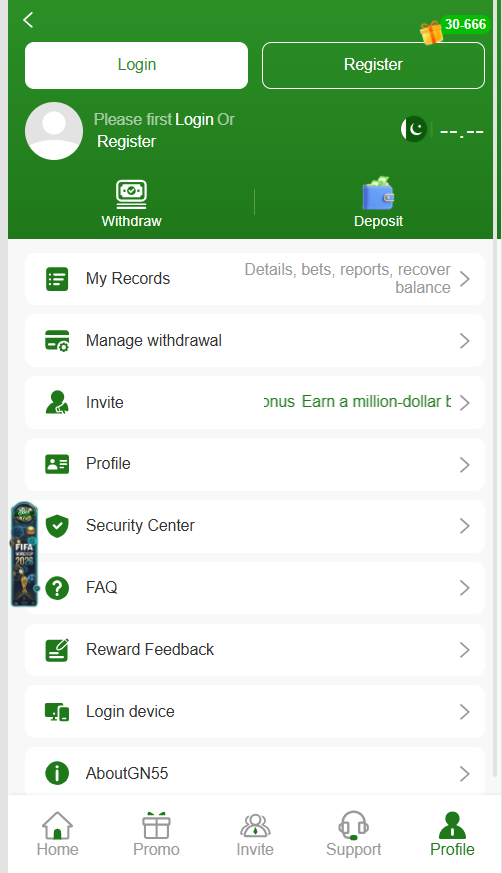
Task: Open My Records
Action: 255,278
